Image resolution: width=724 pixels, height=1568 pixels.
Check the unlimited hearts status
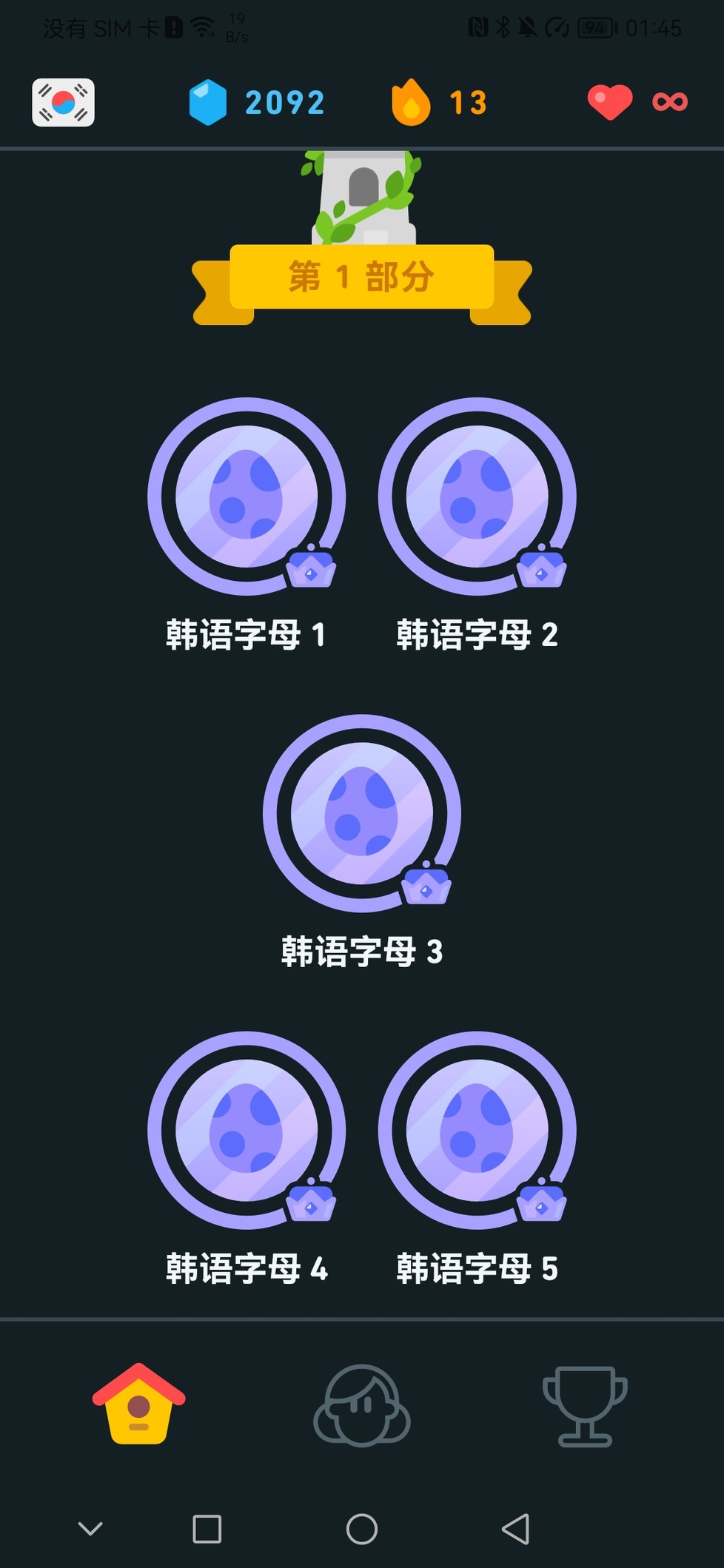point(637,102)
